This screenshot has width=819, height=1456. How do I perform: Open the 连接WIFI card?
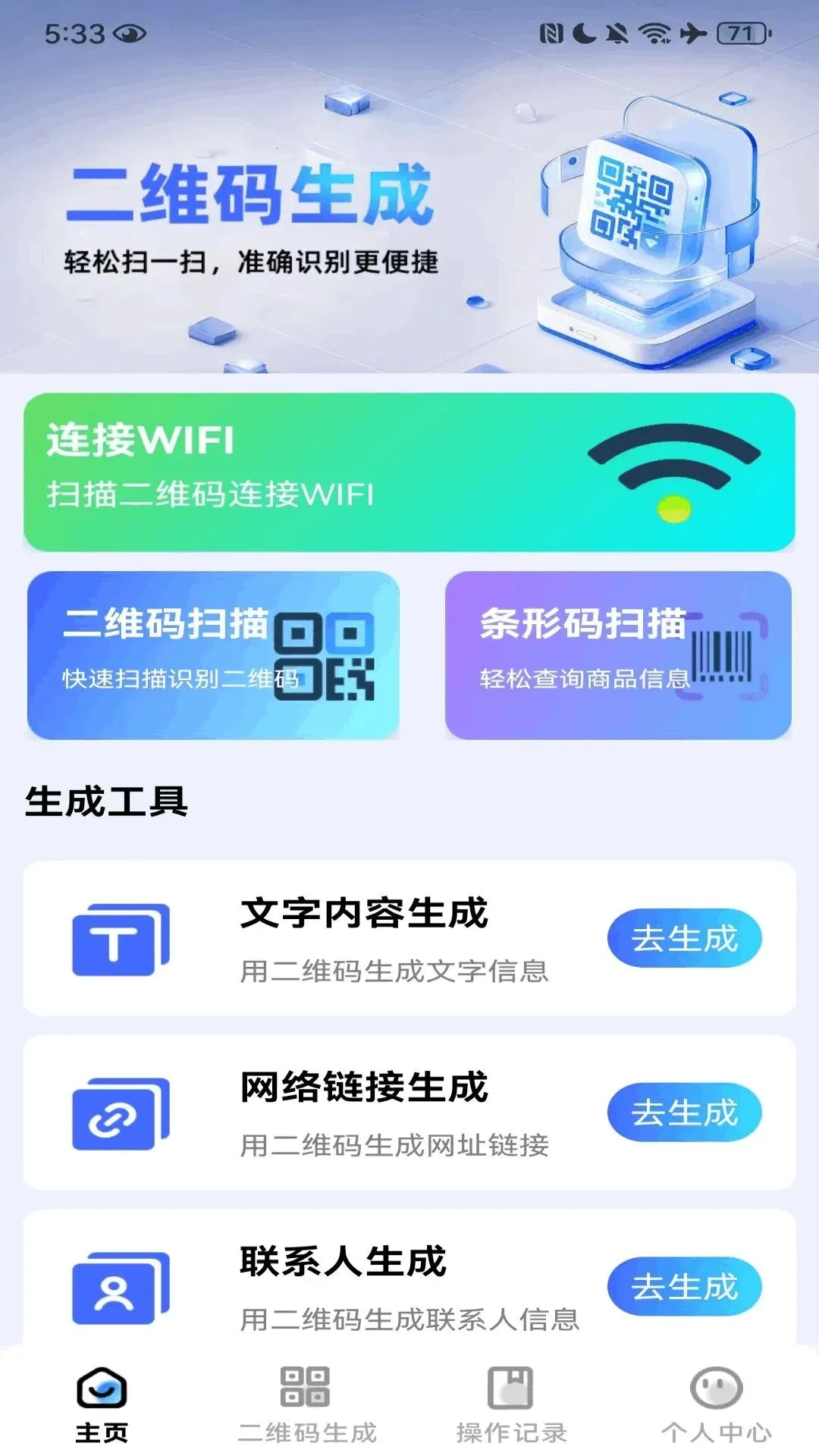point(409,472)
